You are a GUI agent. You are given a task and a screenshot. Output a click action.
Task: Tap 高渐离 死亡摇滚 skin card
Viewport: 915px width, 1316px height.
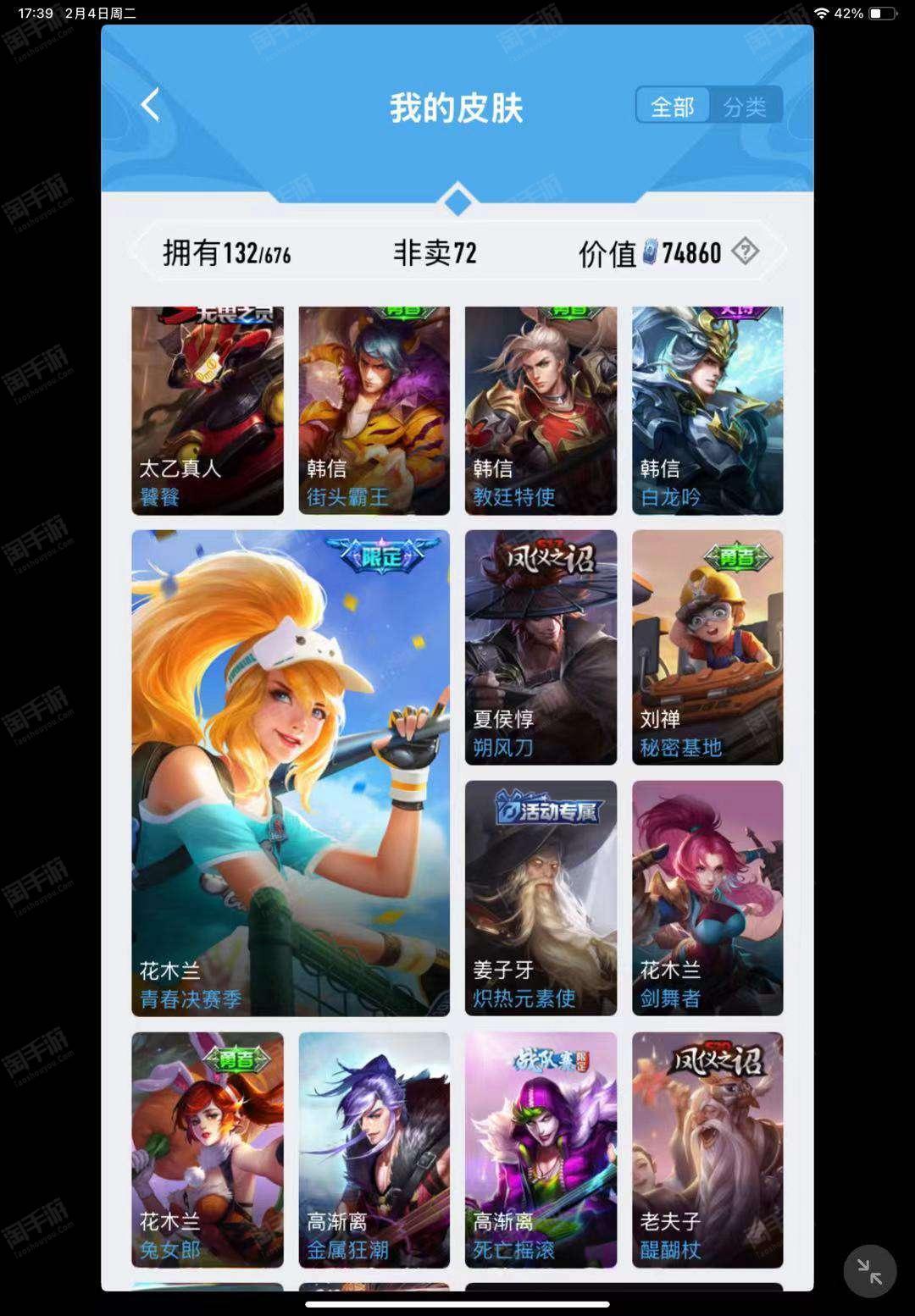[x=541, y=1149]
